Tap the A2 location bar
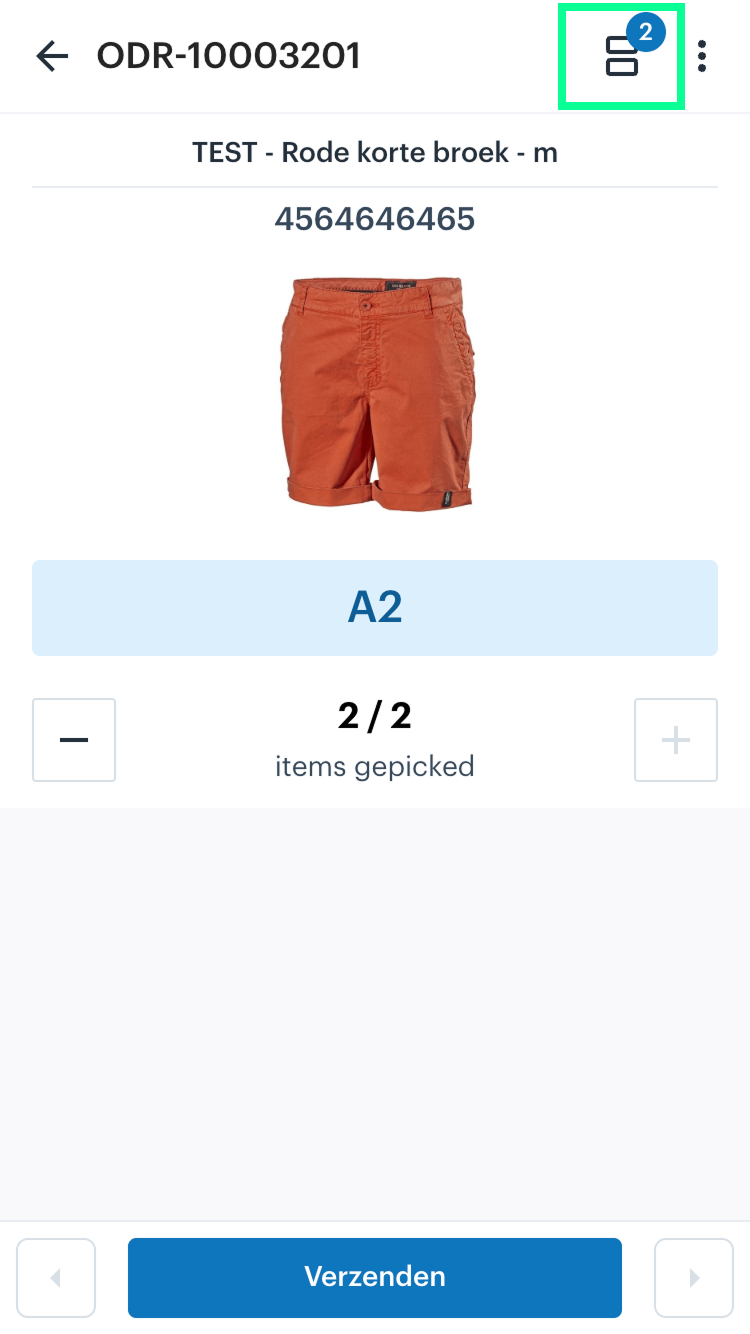The width and height of the screenshot is (750, 1334). (x=375, y=608)
